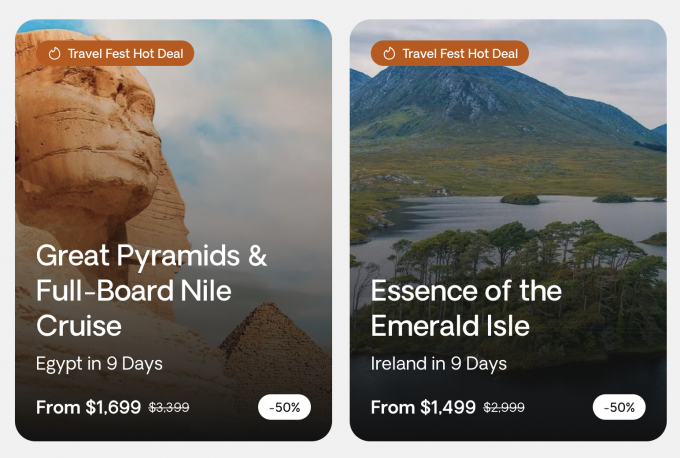Open the Essence of the Emerald Isle deal
This screenshot has height=458, width=680.
[x=466, y=308]
